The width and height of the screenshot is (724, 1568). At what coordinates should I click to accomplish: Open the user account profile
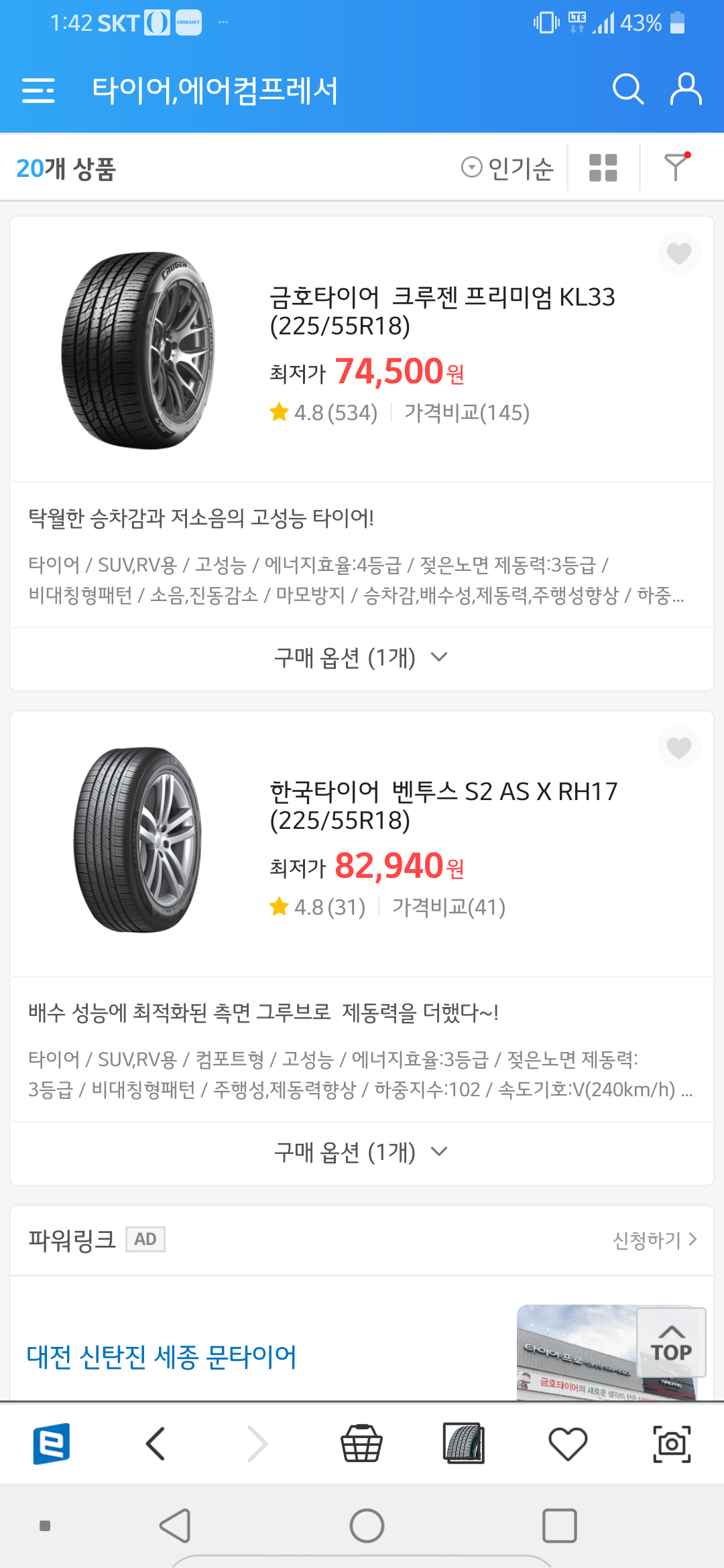(686, 89)
